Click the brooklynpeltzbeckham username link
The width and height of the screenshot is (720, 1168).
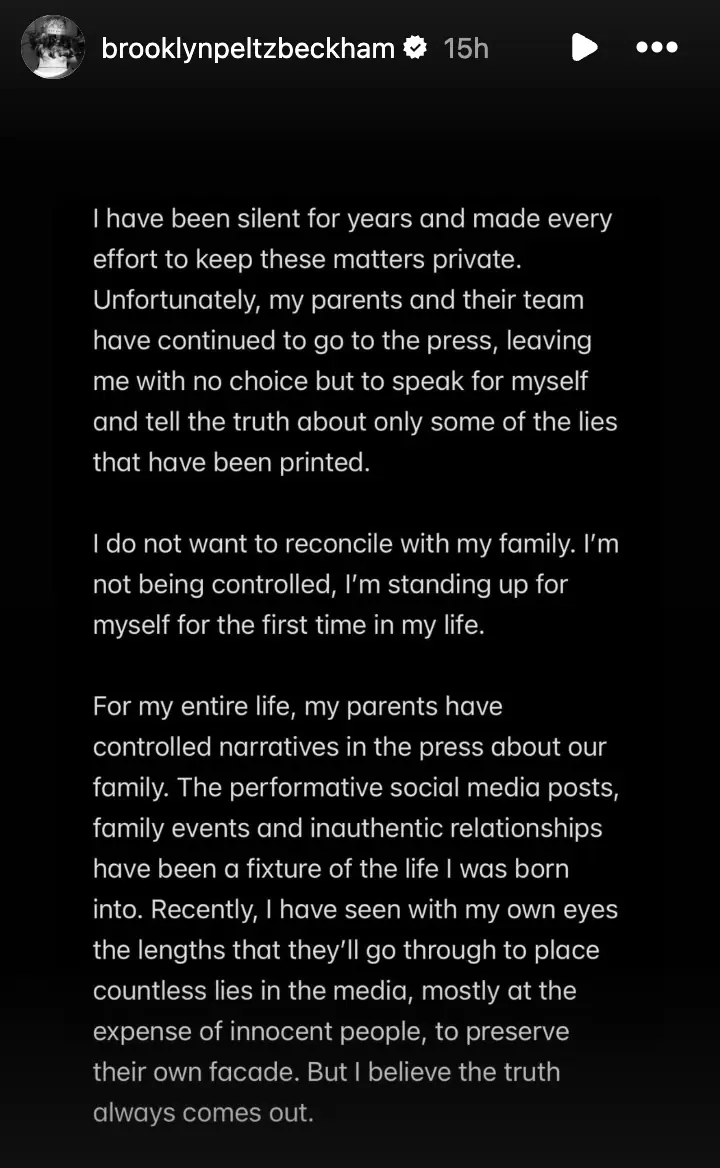pos(247,47)
